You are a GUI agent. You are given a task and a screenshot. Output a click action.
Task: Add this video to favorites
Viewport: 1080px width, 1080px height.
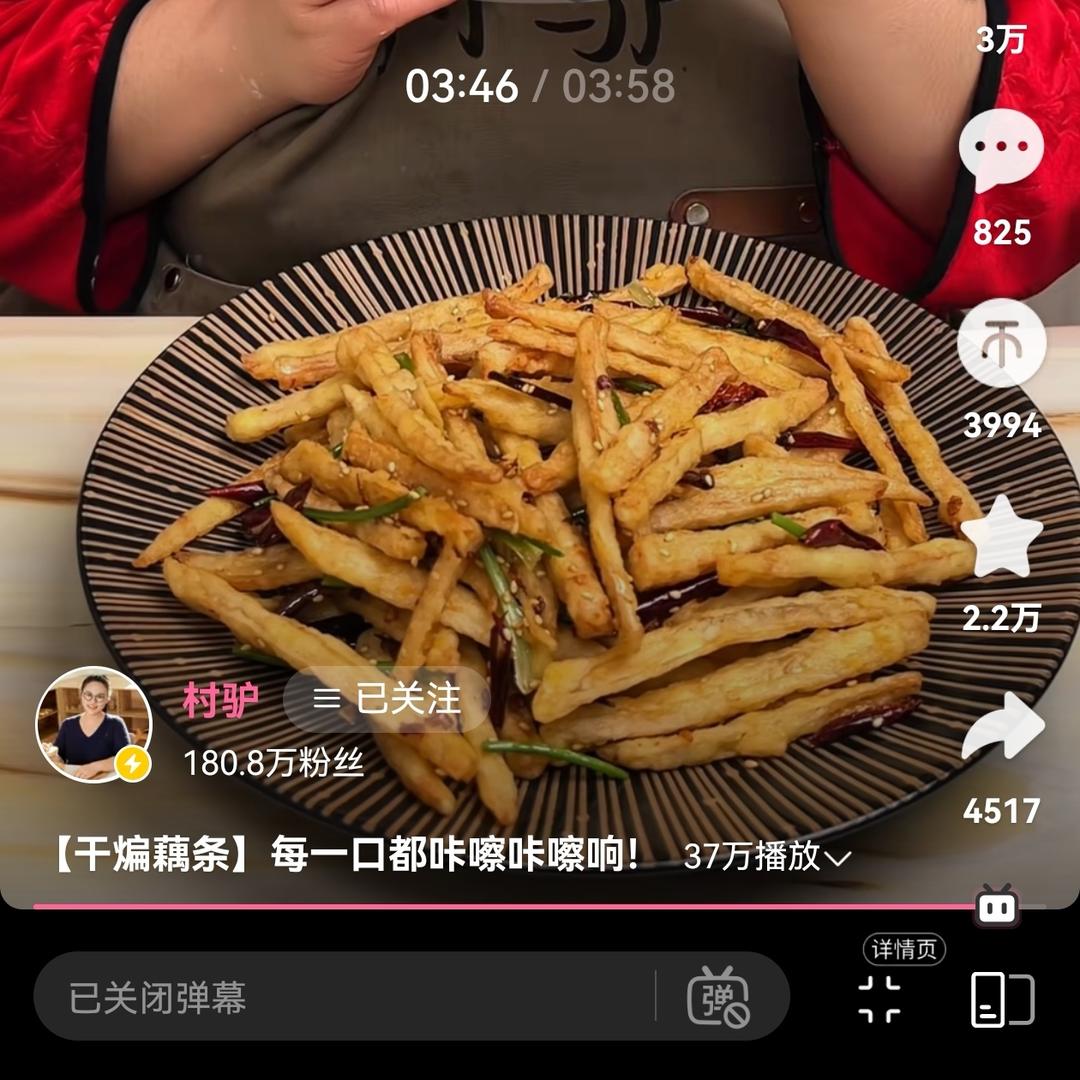[x=1001, y=537]
